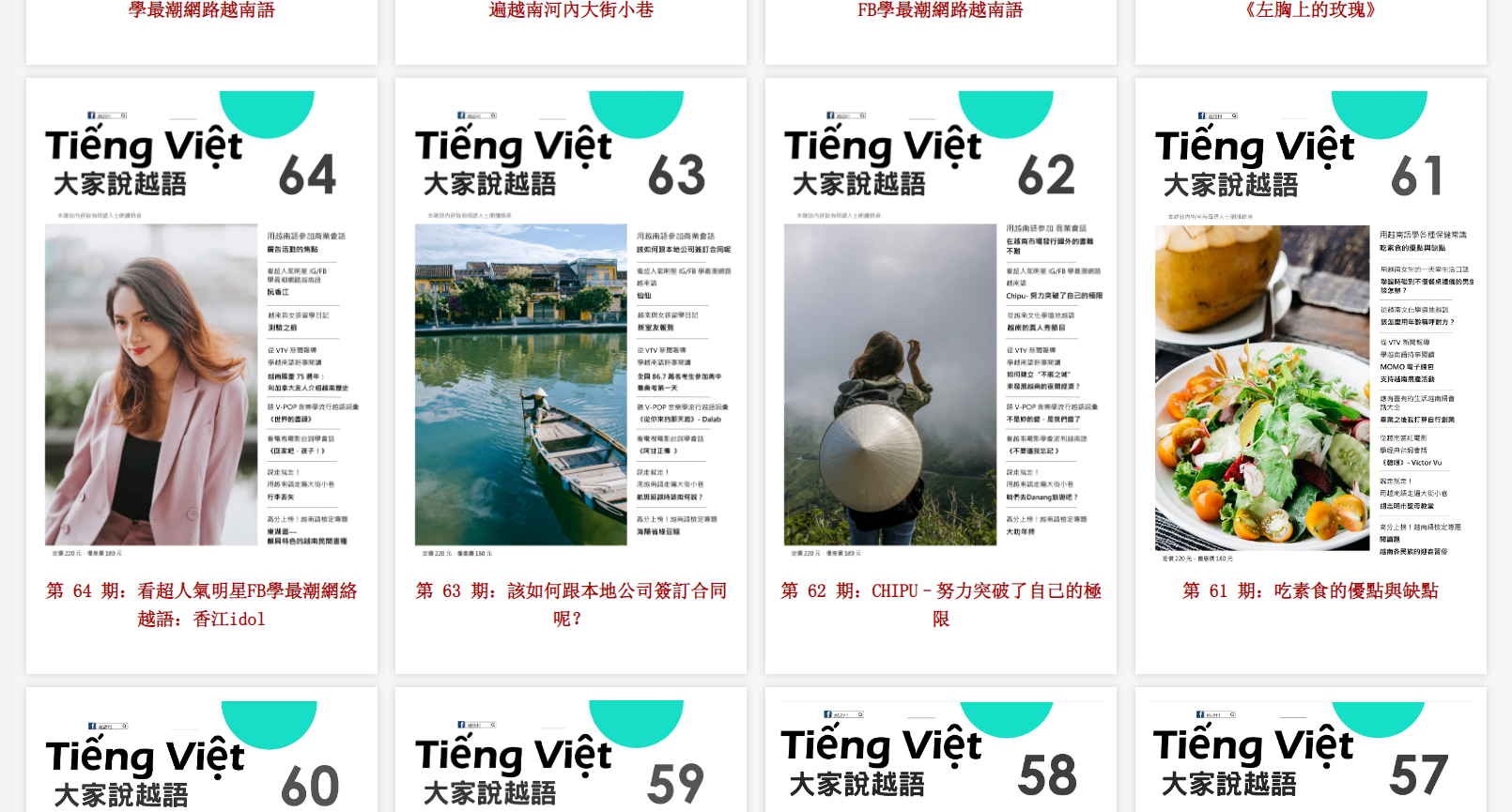Open the 遍越南河內大街小巷 title link
This screenshot has height=812, width=1512.
tap(571, 10)
